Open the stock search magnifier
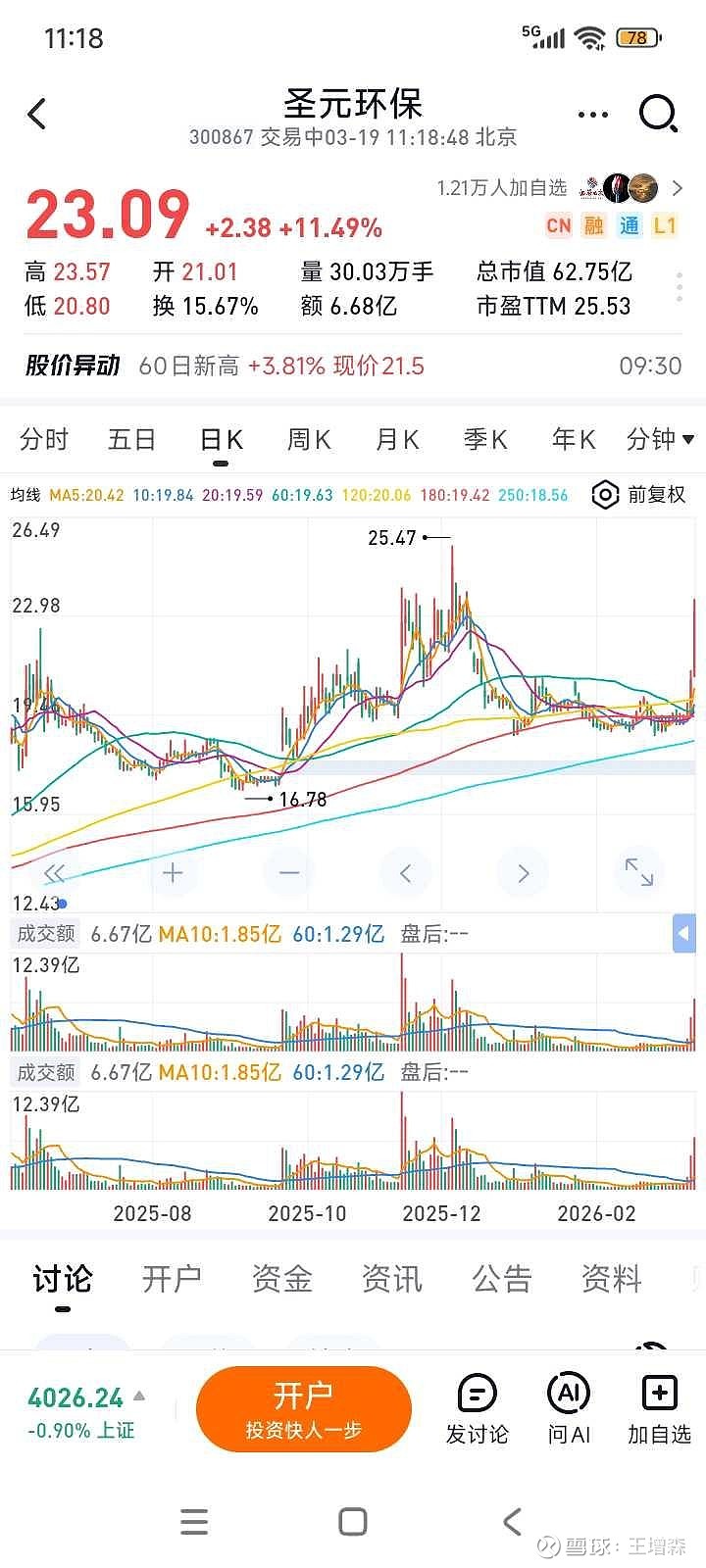Viewport: 706px width, 1568px height. pos(658,115)
